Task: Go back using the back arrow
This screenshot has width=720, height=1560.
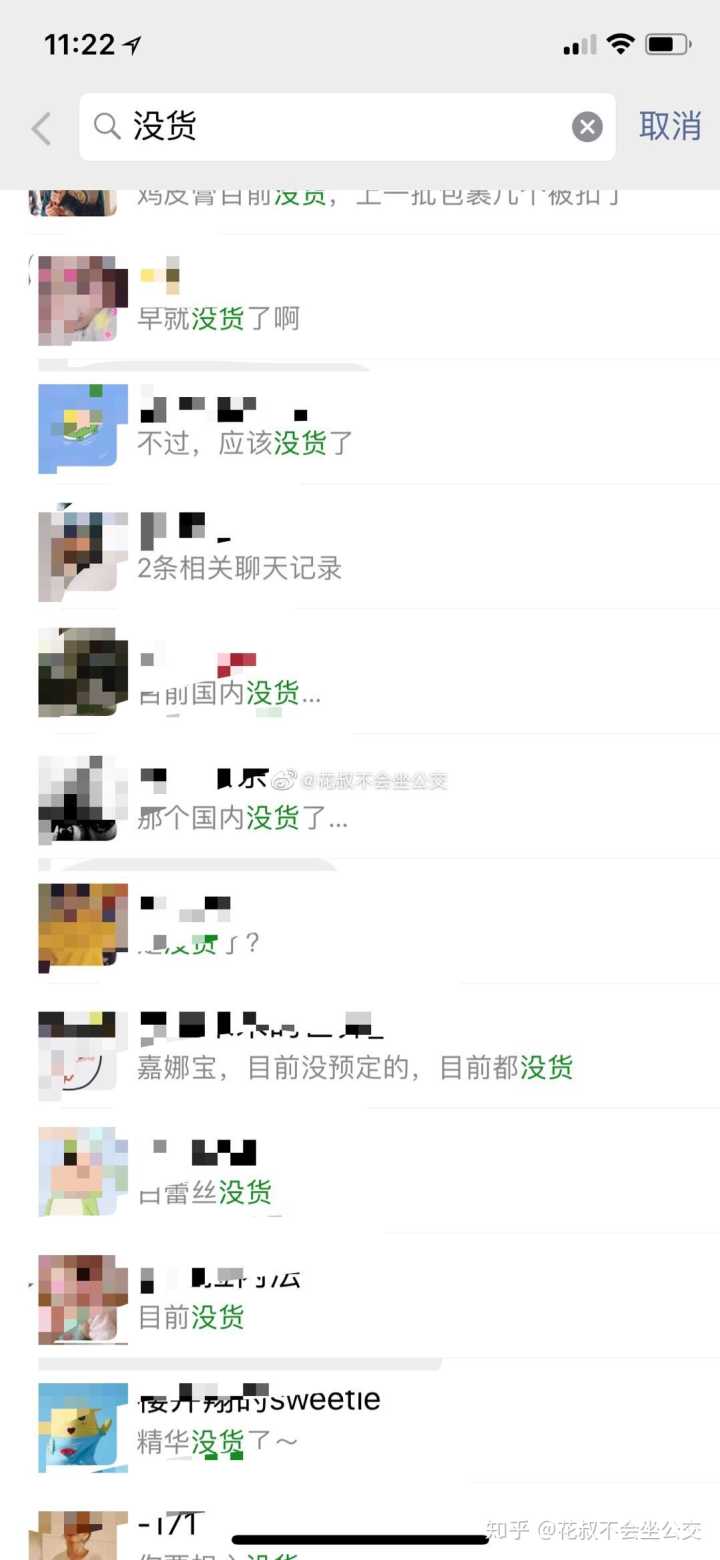Action: 41,129
